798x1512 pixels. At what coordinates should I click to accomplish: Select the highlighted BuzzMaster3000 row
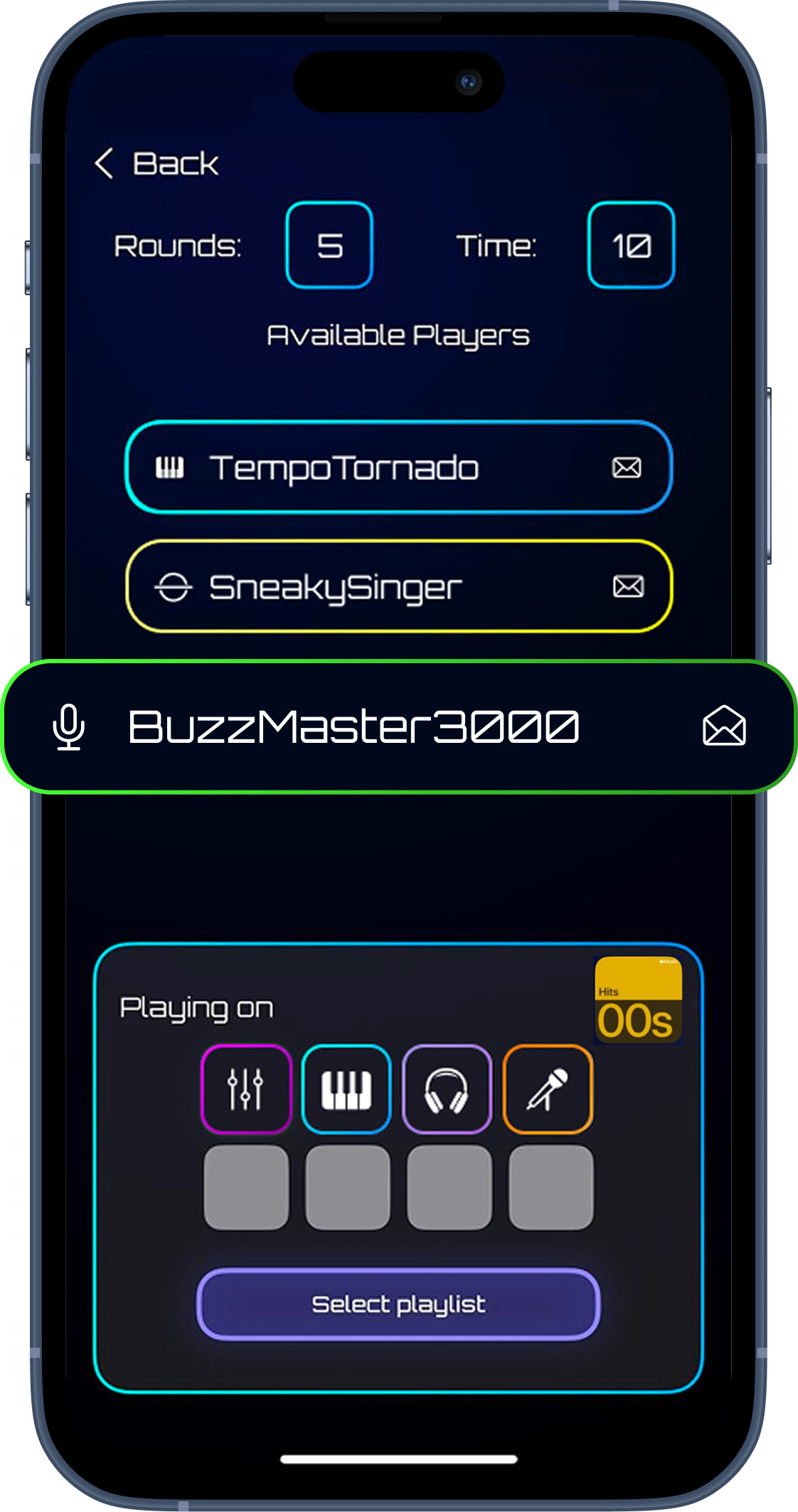click(x=398, y=727)
